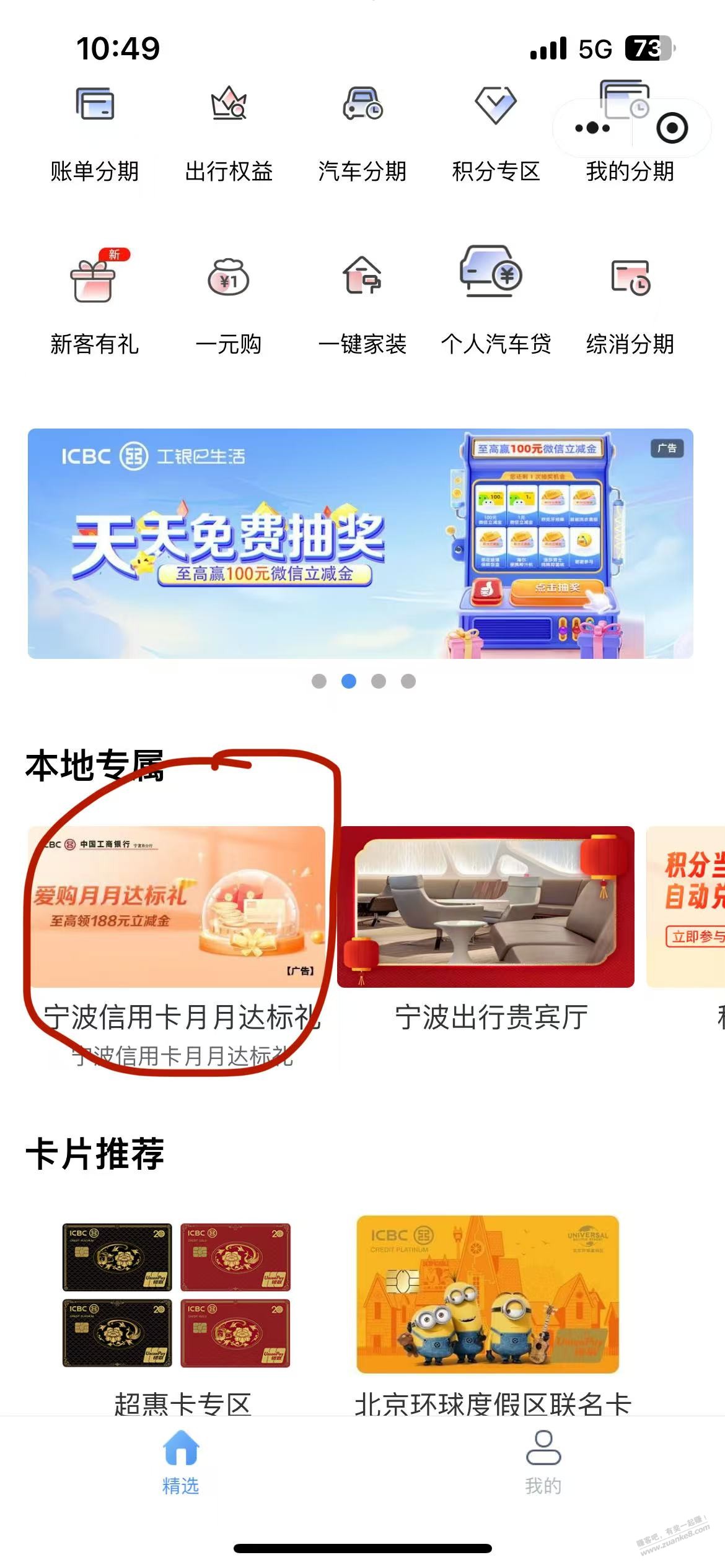Viewport: 725px width, 1568px height.
Task: Close the mini program
Action: click(672, 128)
